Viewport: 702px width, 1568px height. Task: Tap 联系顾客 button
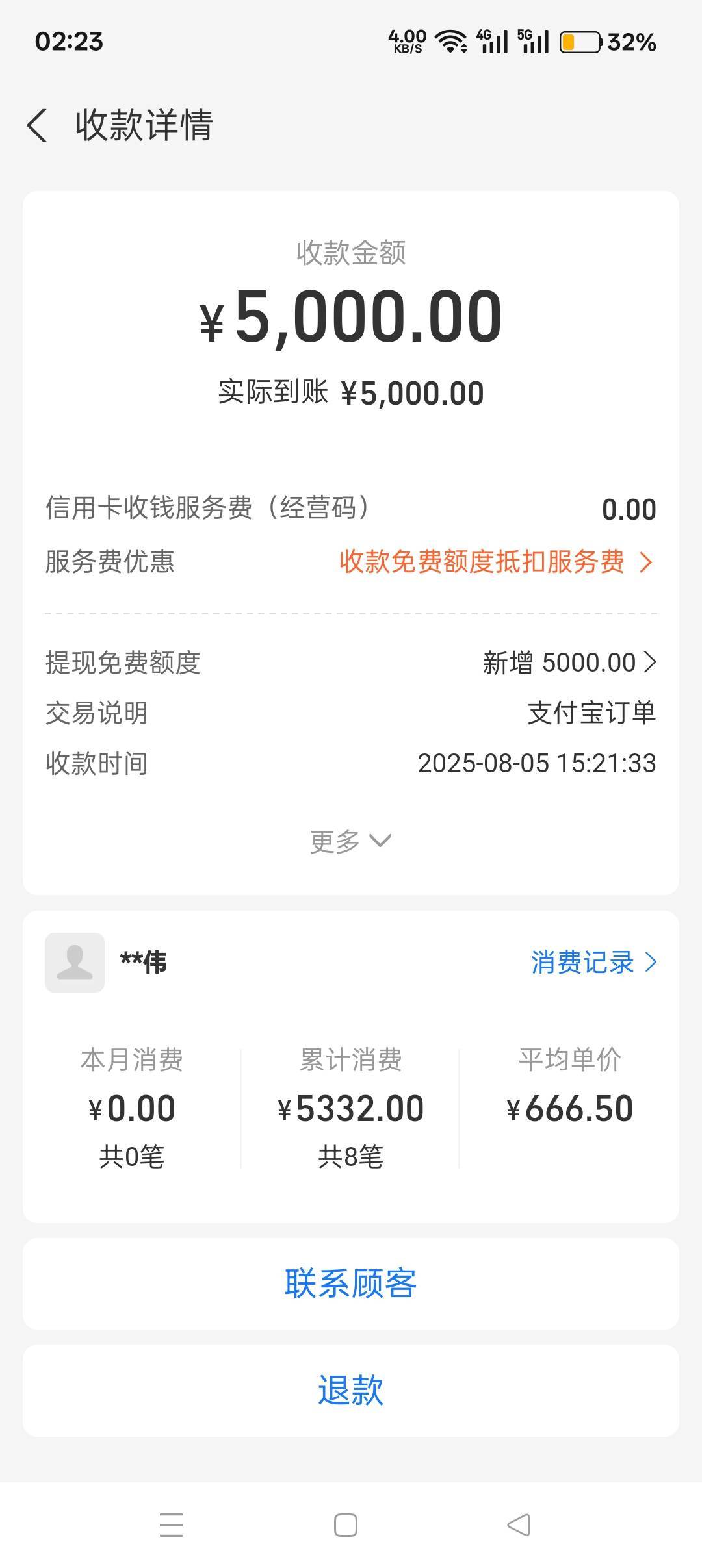point(351,1283)
